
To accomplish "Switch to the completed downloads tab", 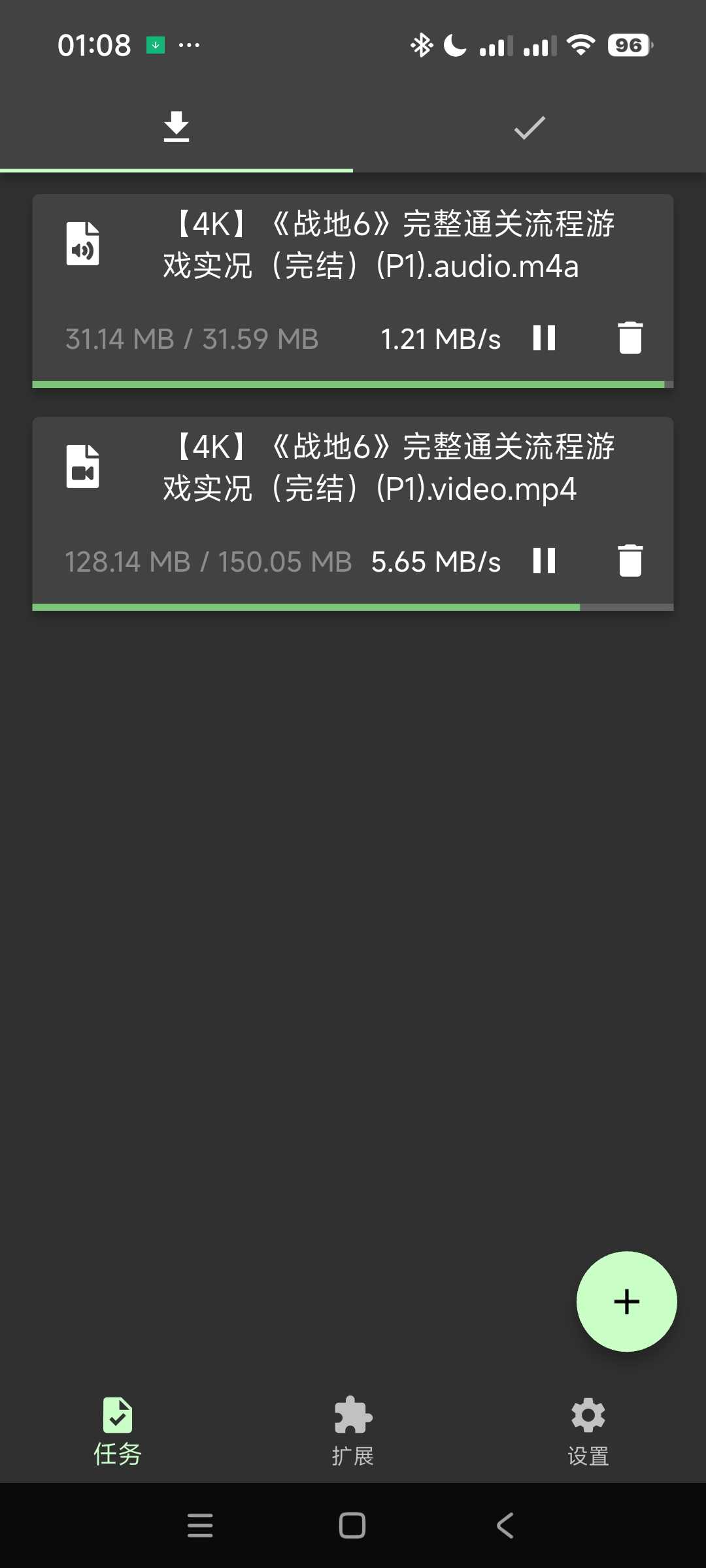I will [528, 127].
